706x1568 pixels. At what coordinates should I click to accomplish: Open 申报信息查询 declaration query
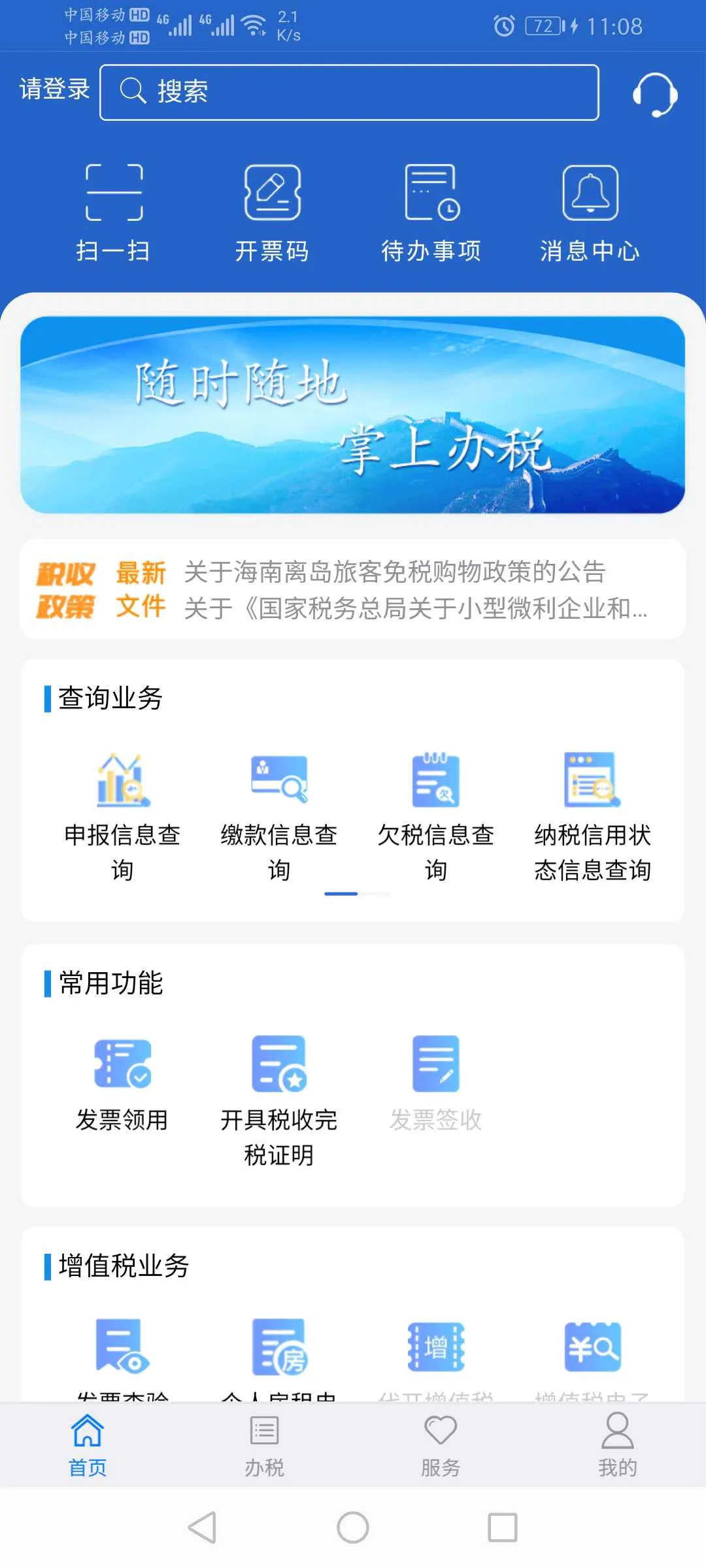tap(122, 810)
